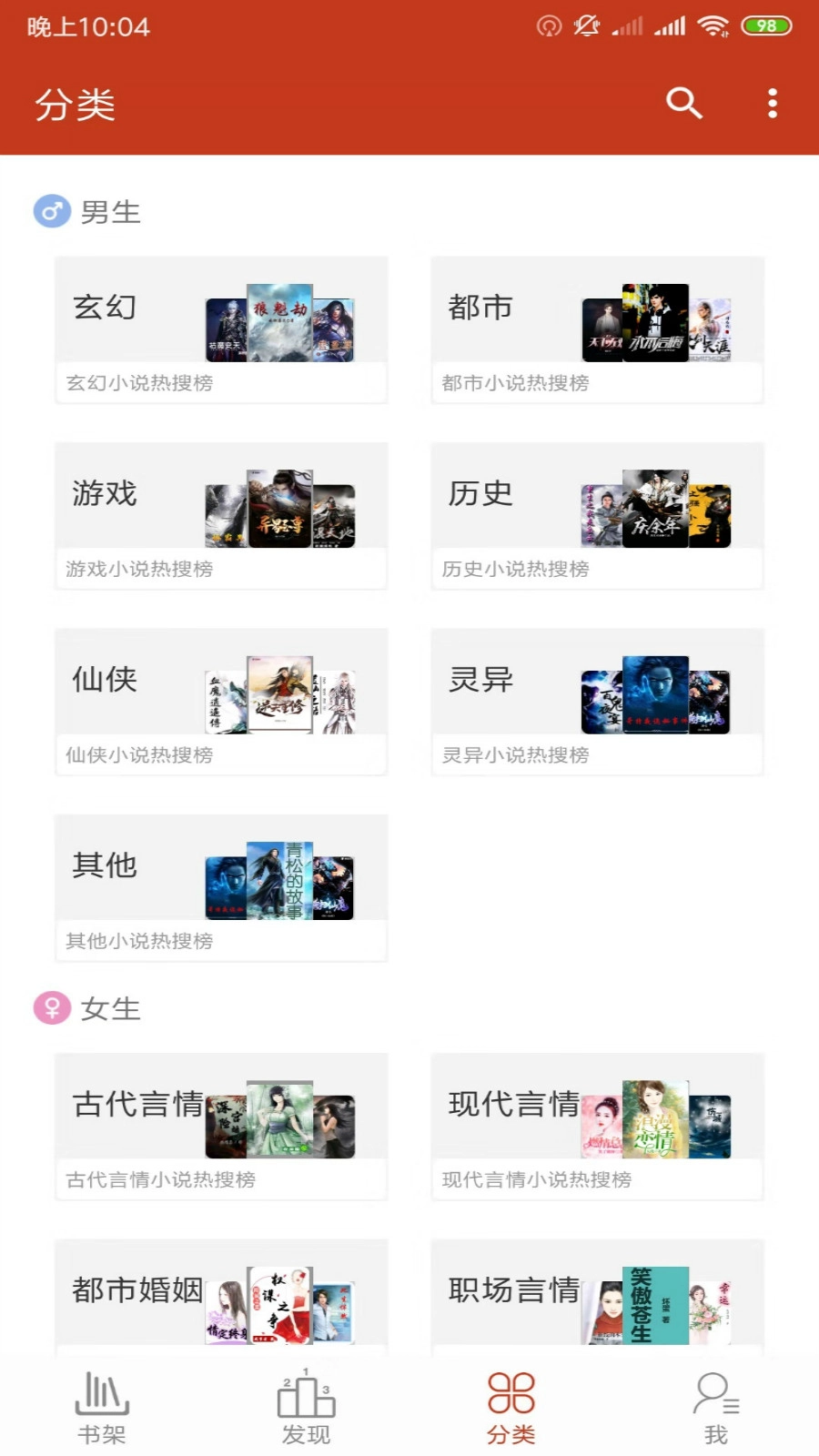Open the overflow menu icon at top right
The image size is (819, 1456).
coord(772,104)
